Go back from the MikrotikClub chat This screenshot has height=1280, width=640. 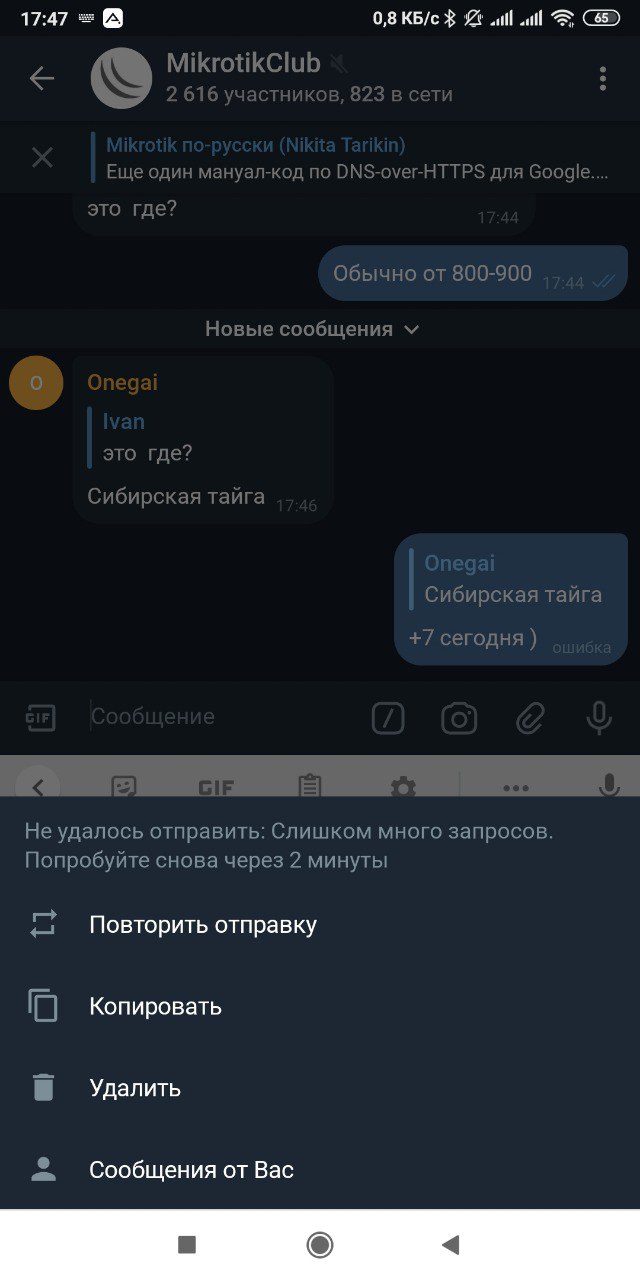42,78
